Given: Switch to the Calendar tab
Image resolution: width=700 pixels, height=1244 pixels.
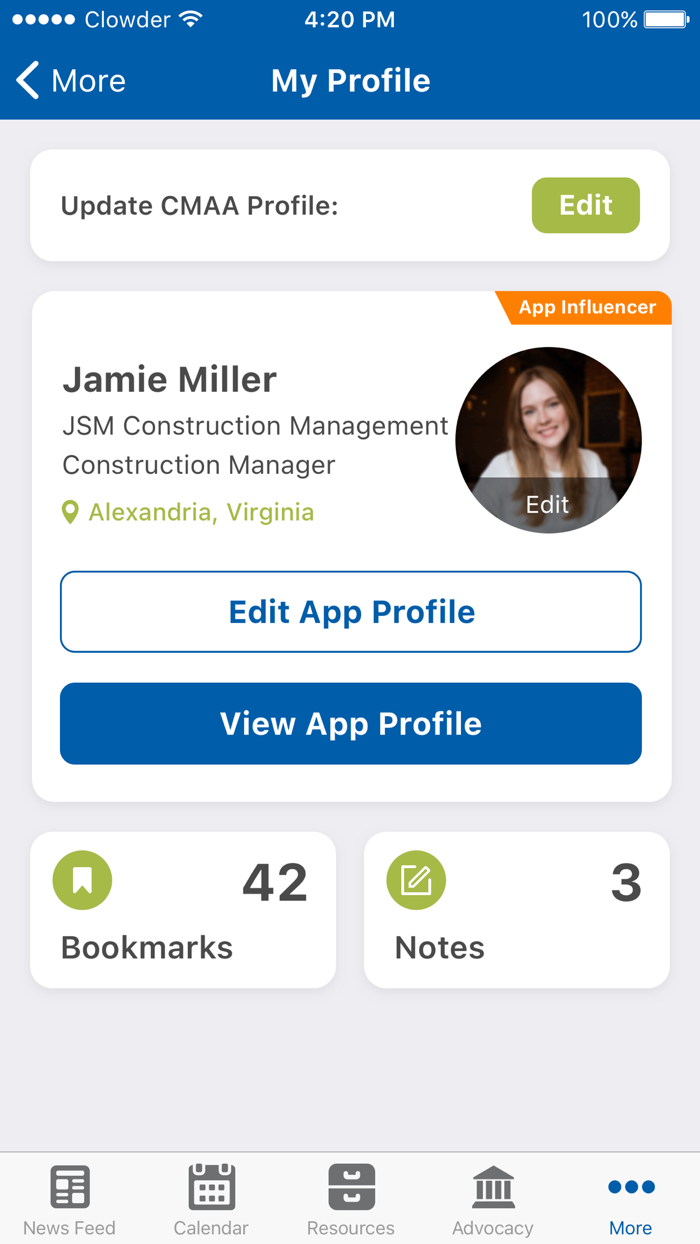Looking at the screenshot, I should pos(211,1199).
